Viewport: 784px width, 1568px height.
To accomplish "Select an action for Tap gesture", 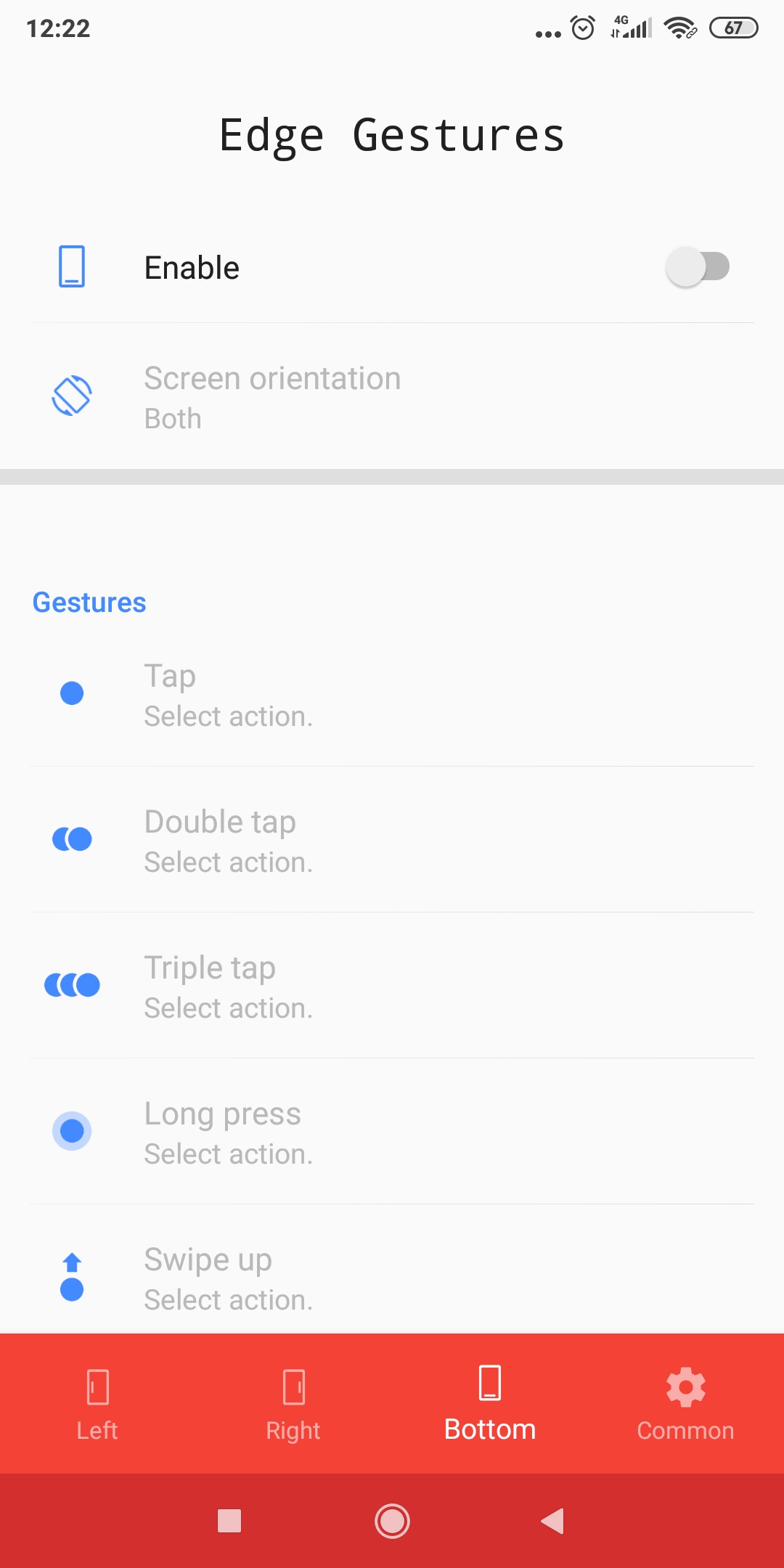I will [392, 694].
